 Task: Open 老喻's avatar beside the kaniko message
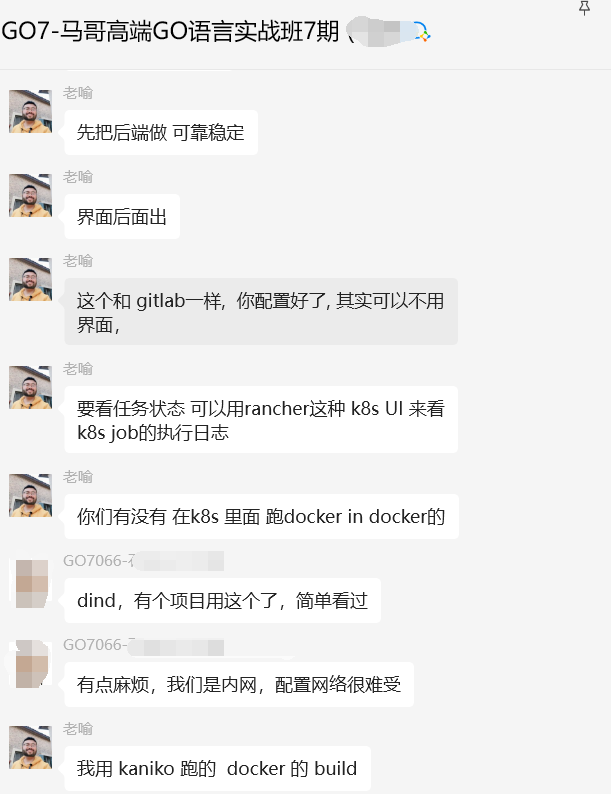(30, 747)
